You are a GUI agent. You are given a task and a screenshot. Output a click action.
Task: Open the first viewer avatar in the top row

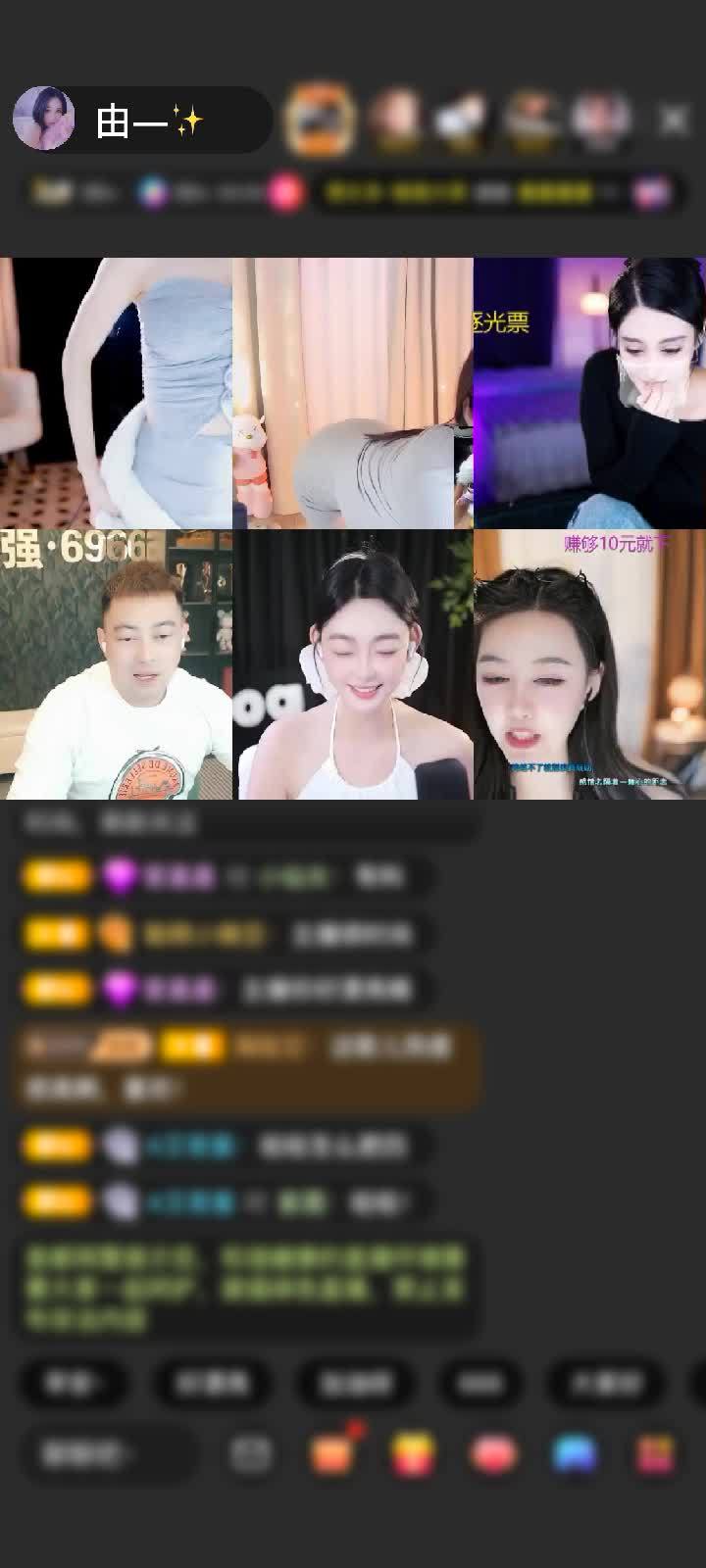click(319, 120)
